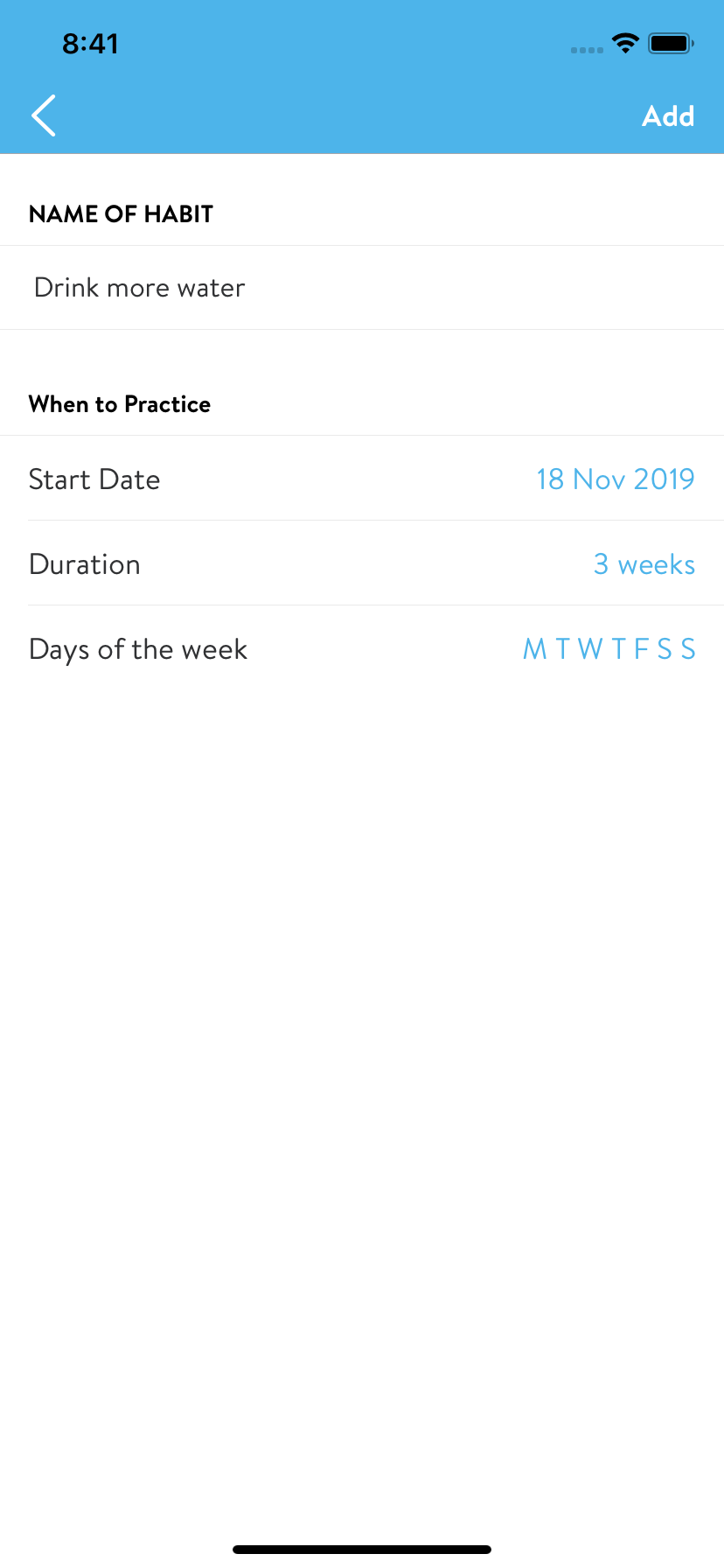This screenshot has width=724, height=1568.
Task: Go back using the top-left arrow
Action: point(44,115)
